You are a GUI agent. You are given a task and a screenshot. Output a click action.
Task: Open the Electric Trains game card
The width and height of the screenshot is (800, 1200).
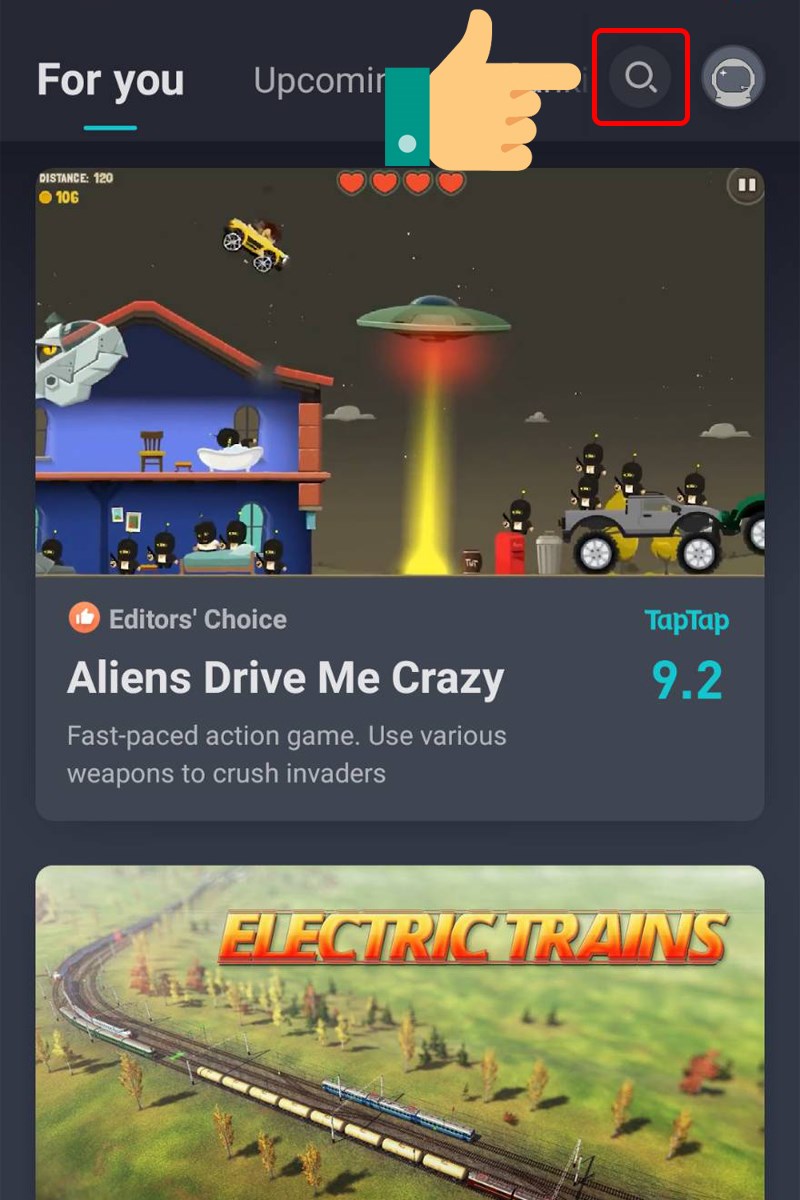pos(400,1030)
